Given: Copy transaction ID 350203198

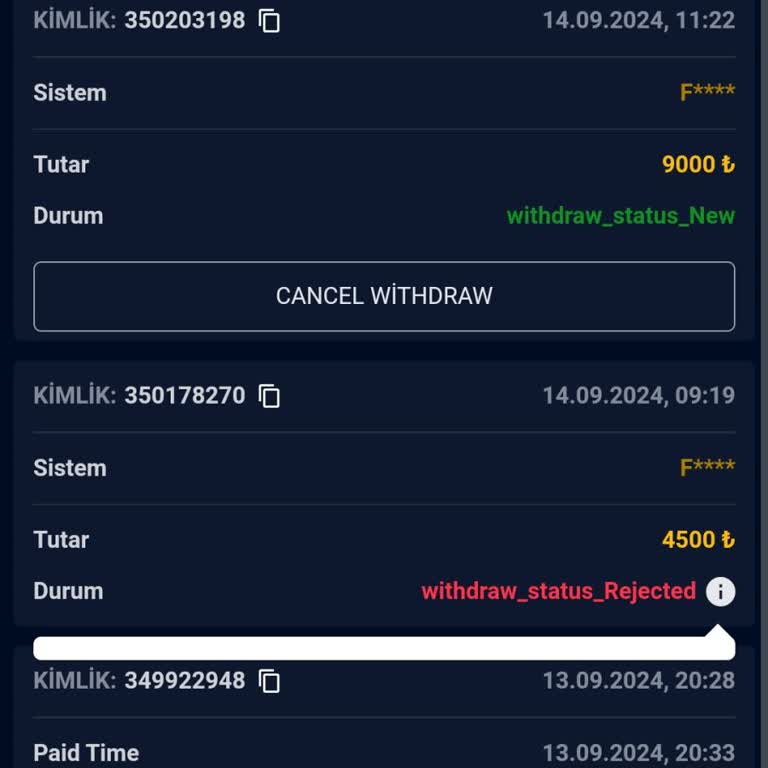Looking at the screenshot, I should (x=269, y=21).
